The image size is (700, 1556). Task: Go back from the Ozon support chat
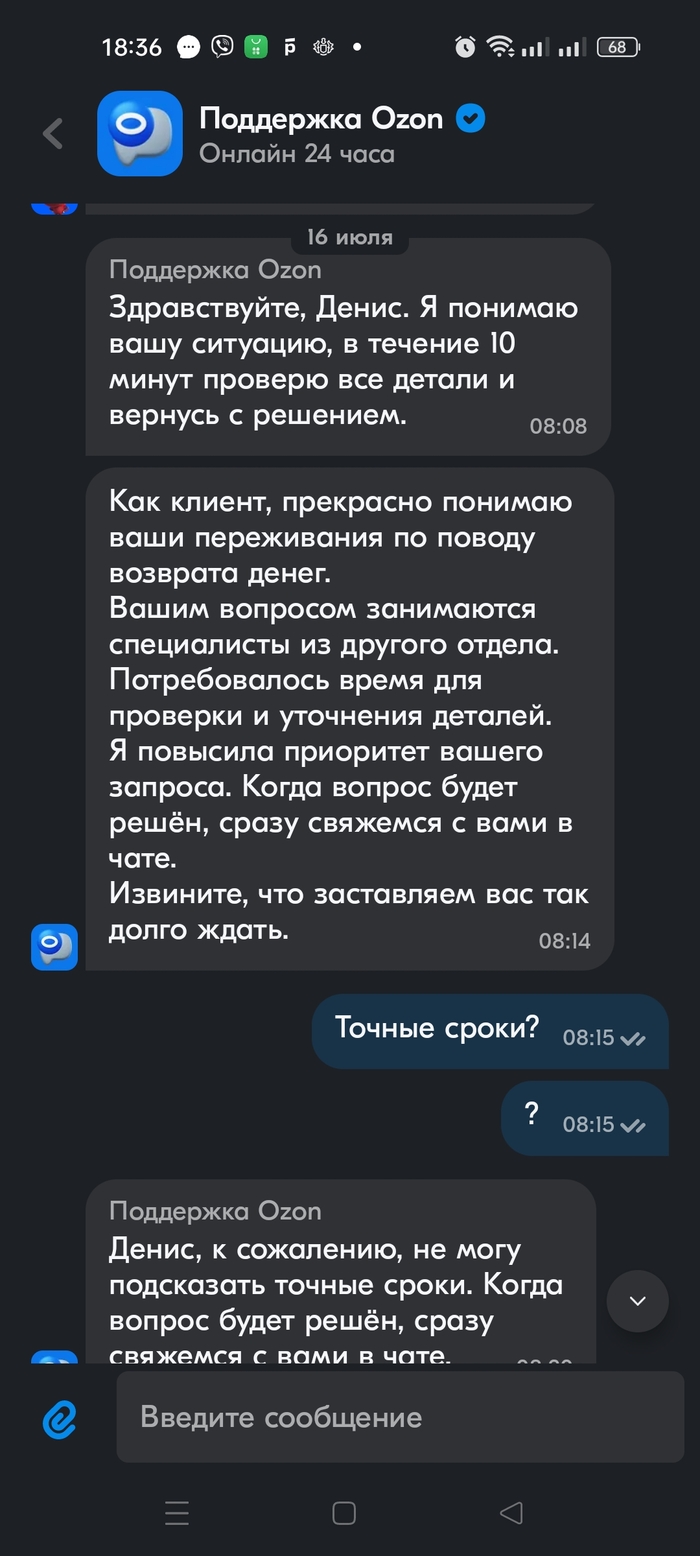point(52,133)
